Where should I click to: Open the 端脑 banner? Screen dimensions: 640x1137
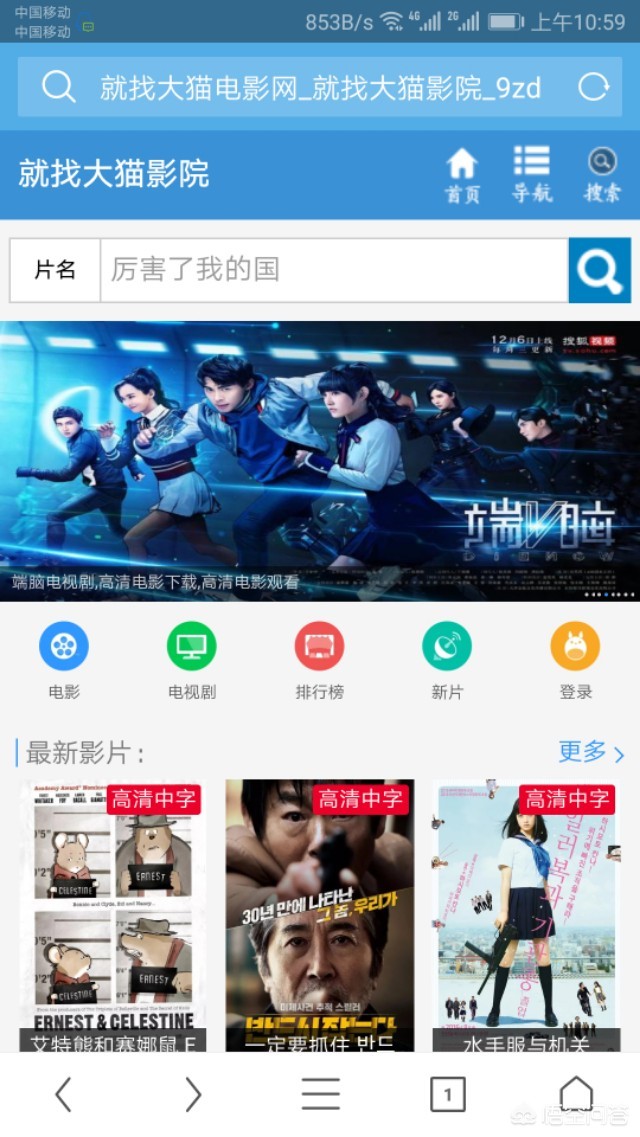coord(320,461)
